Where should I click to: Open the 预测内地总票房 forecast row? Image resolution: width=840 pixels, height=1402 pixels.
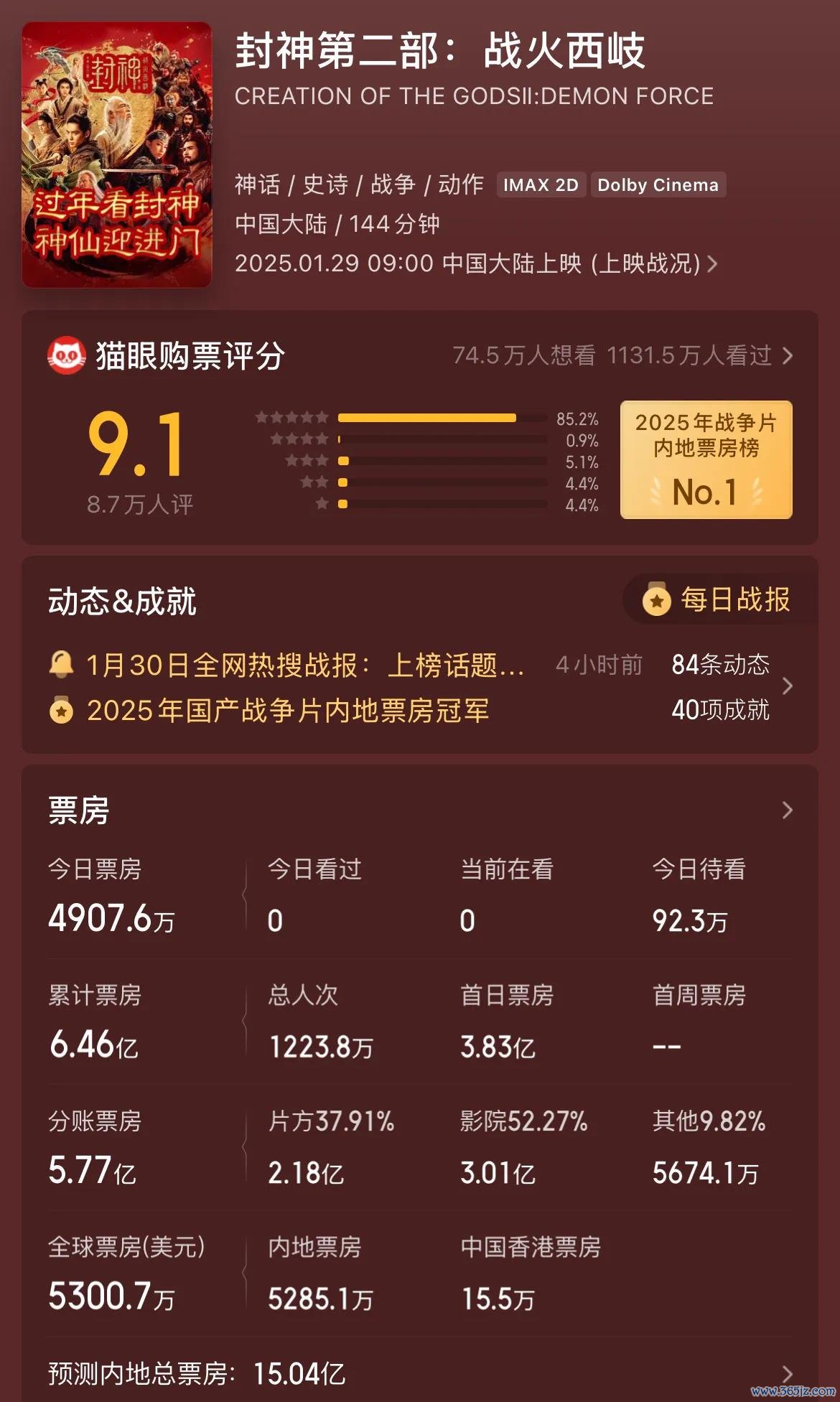pyautogui.click(x=420, y=1373)
